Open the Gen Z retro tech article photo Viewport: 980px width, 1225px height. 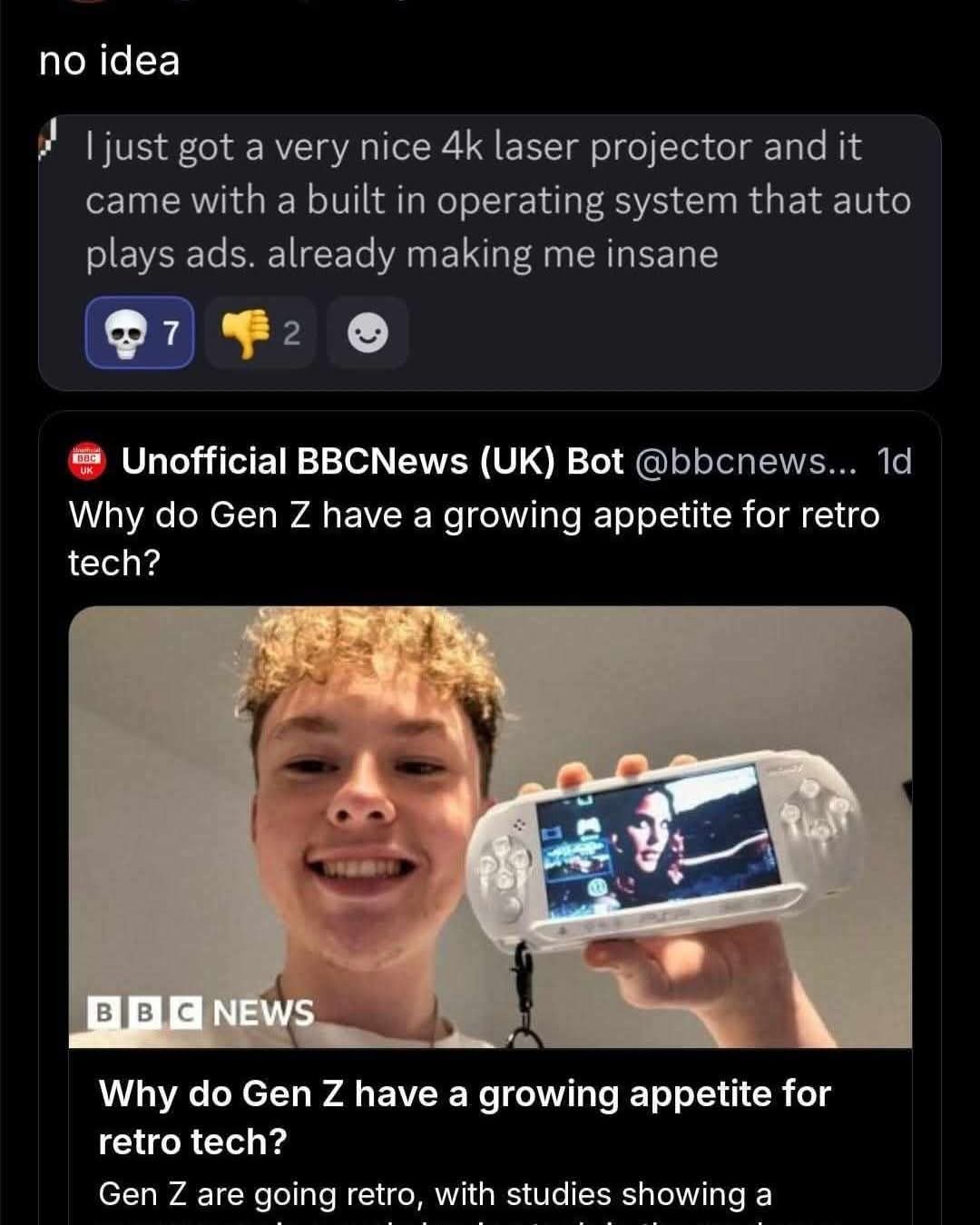[x=490, y=826]
